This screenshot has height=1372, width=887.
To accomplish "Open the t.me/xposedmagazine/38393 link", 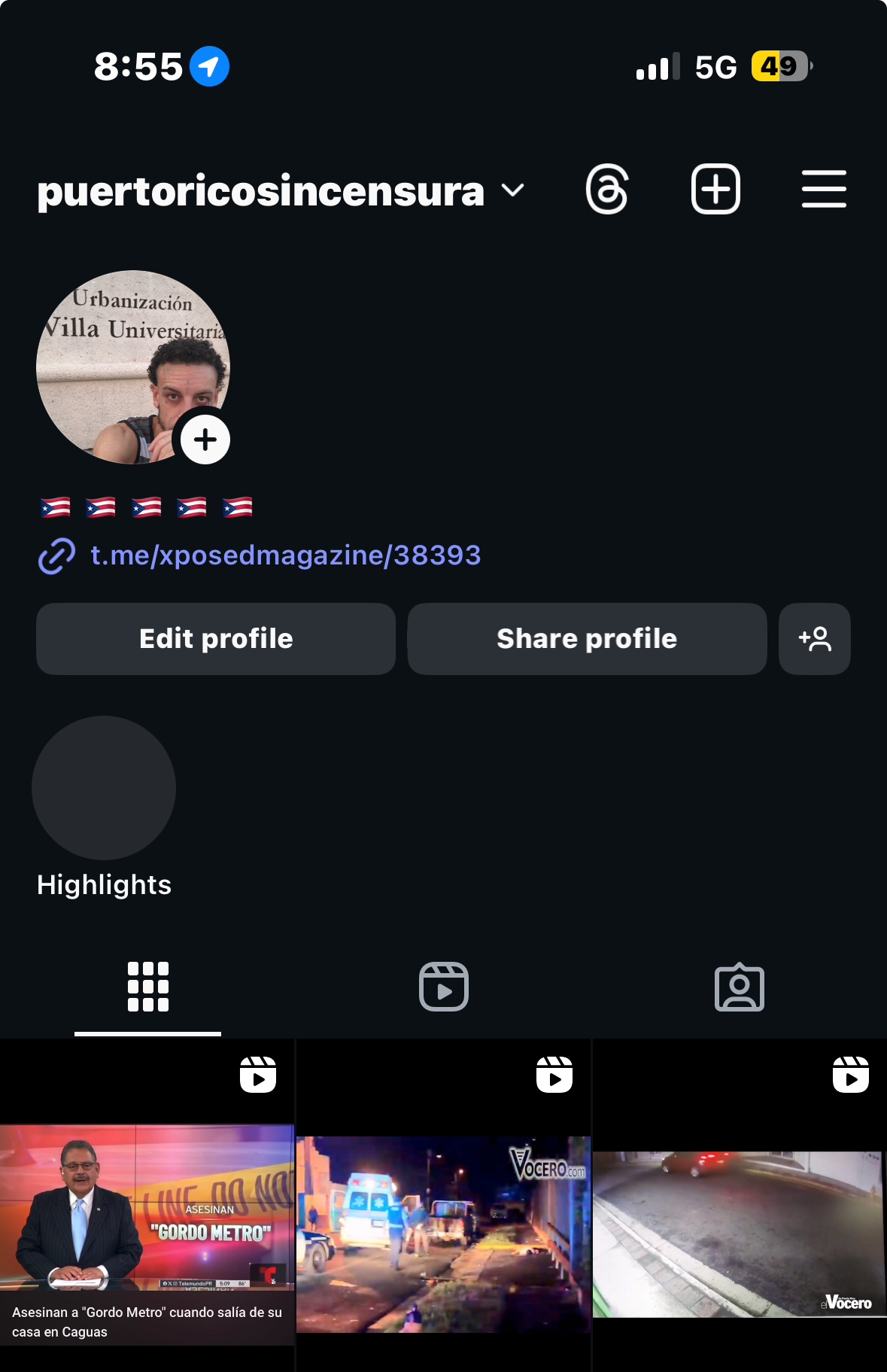I will [x=285, y=555].
